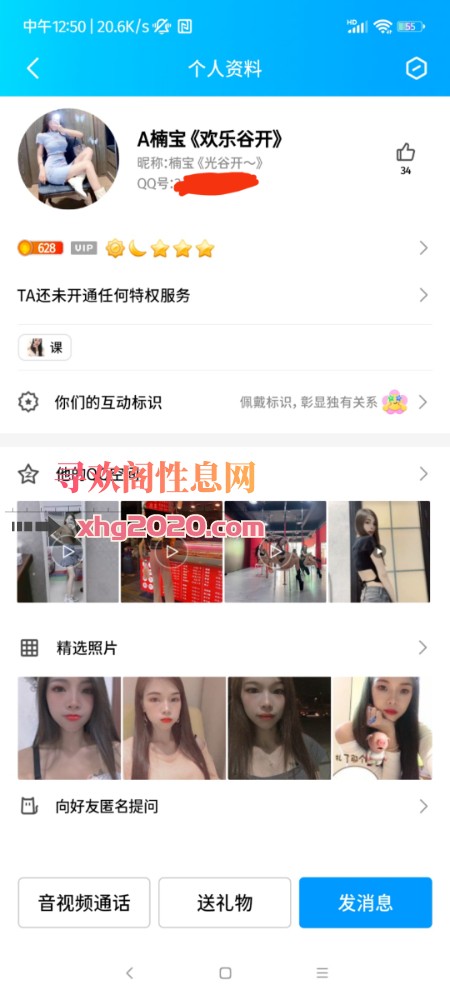Open recent apps from navigation bar
Image resolution: width=450 pixels, height=1000 pixels.
click(x=322, y=973)
